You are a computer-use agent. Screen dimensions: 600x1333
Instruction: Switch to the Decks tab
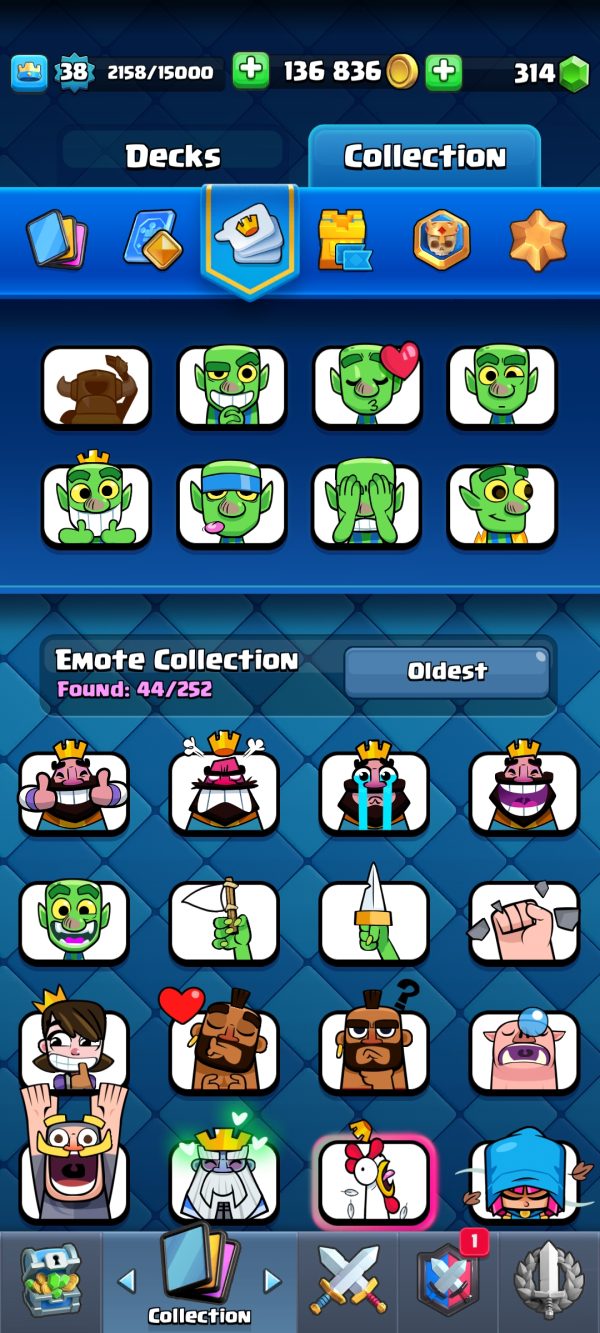(173, 156)
